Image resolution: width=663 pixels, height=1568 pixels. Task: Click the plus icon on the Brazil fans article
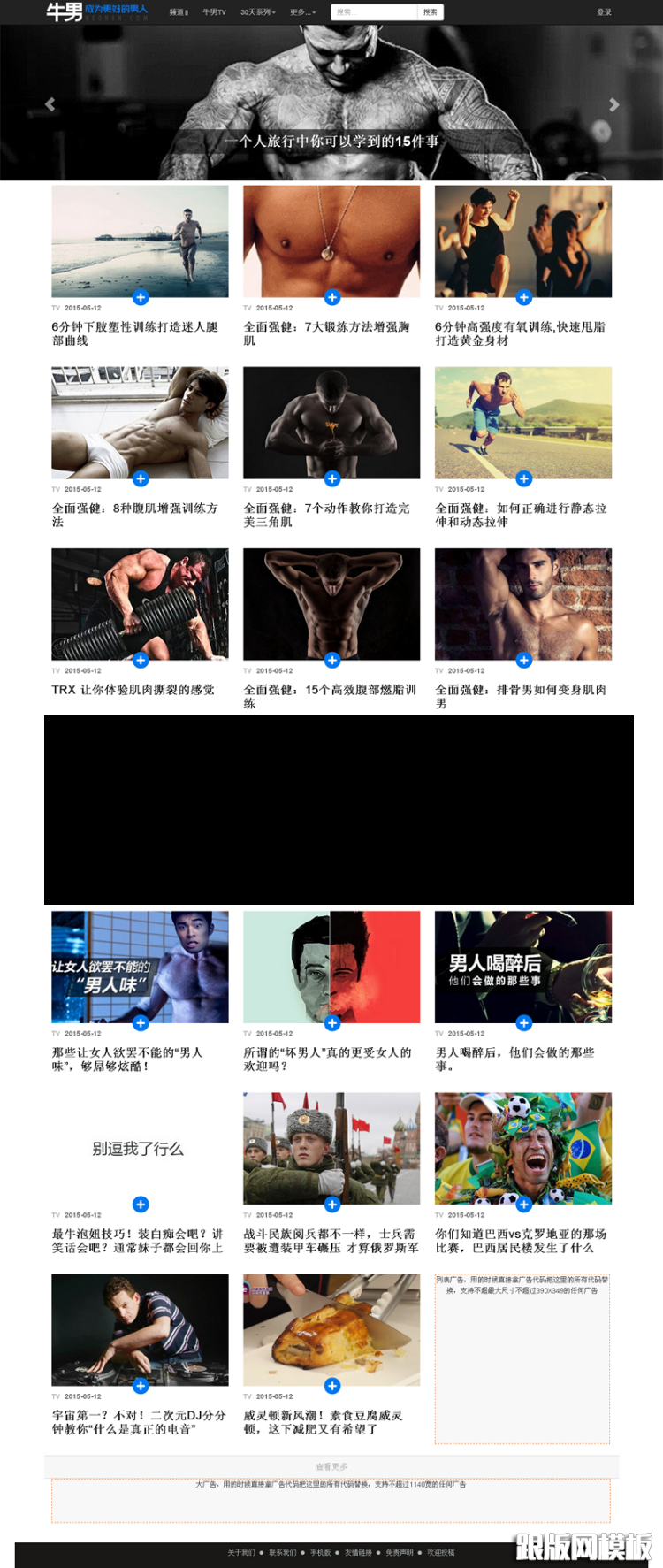523,1204
